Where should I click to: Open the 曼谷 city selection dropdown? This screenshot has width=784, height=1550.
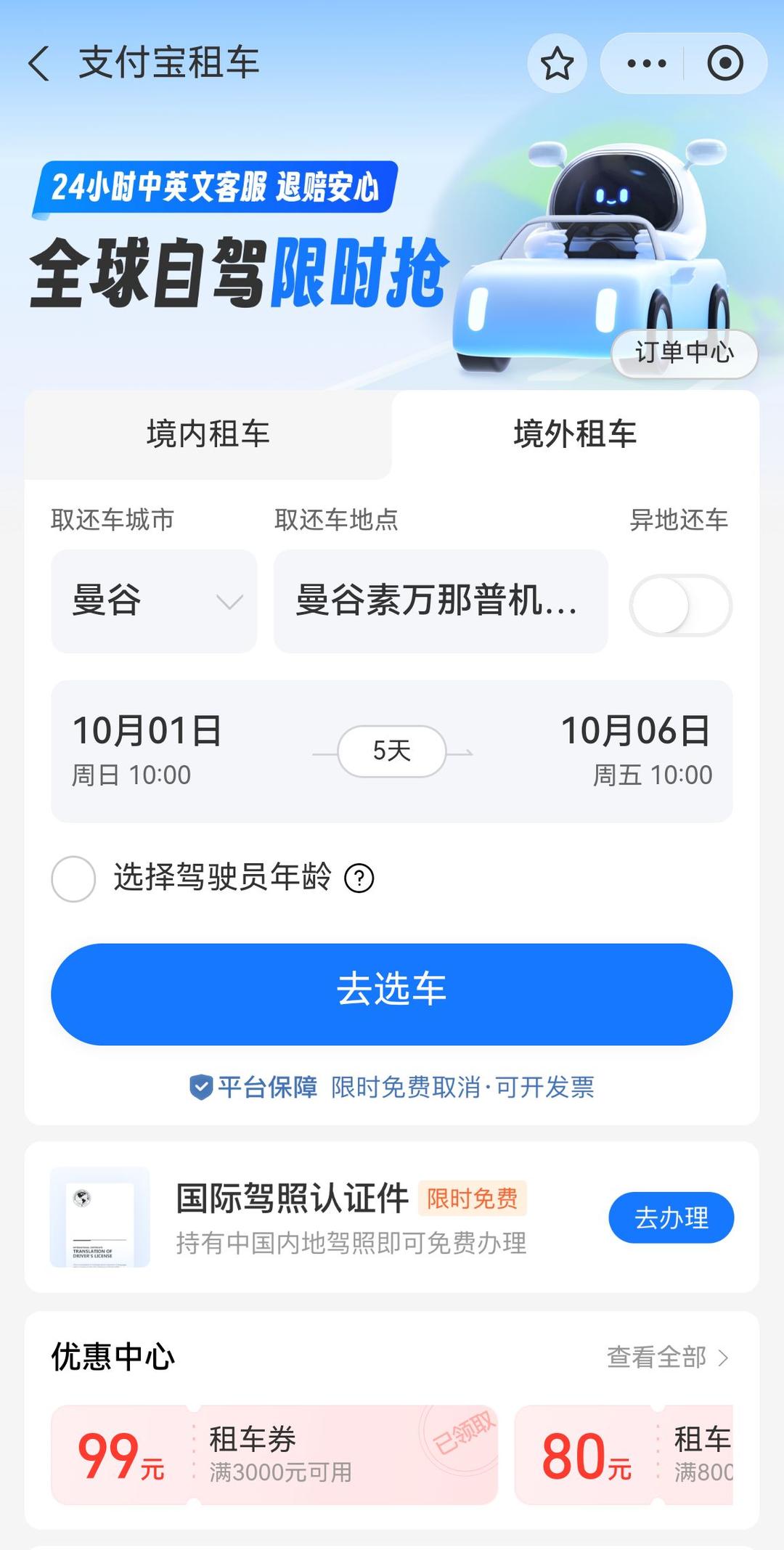pos(152,603)
